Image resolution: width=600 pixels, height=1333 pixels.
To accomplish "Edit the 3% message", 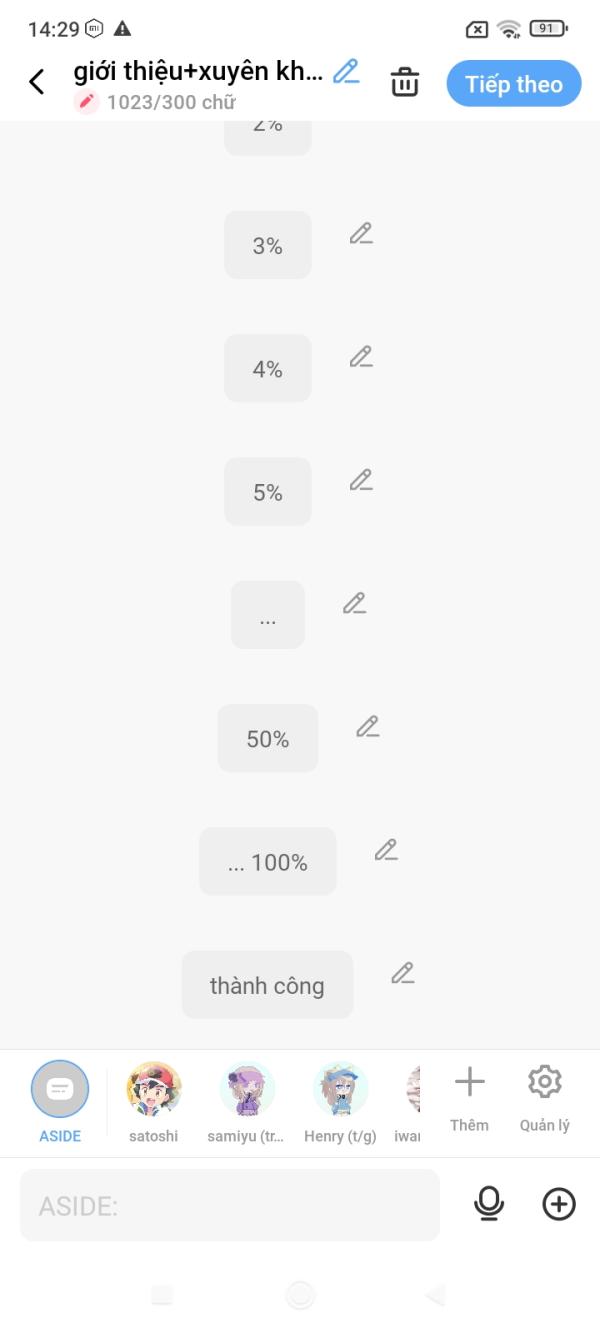I will click(x=361, y=234).
